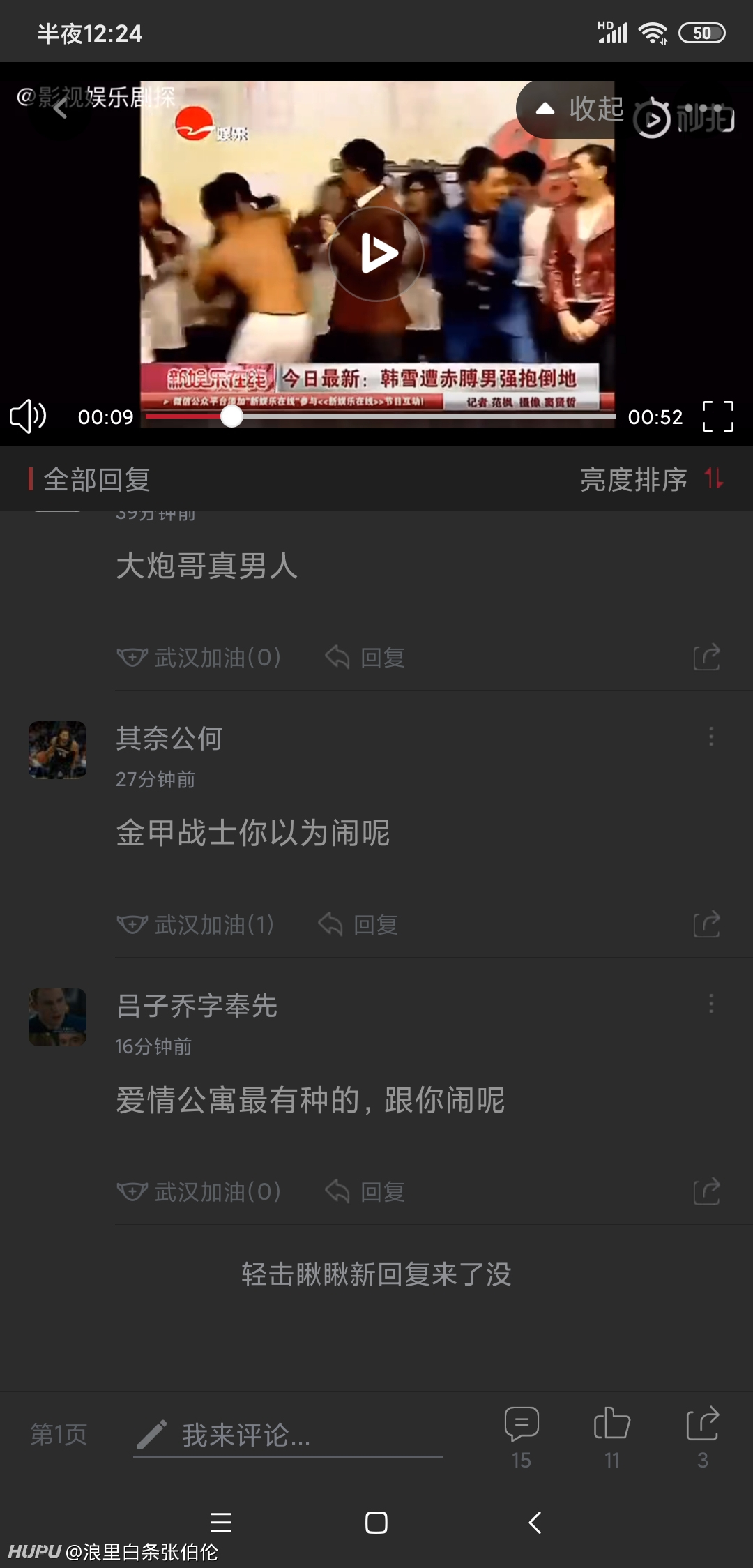This screenshot has height=1568, width=753.
Task: Reply to the 大炮哥真男人 comment
Action: tap(365, 658)
